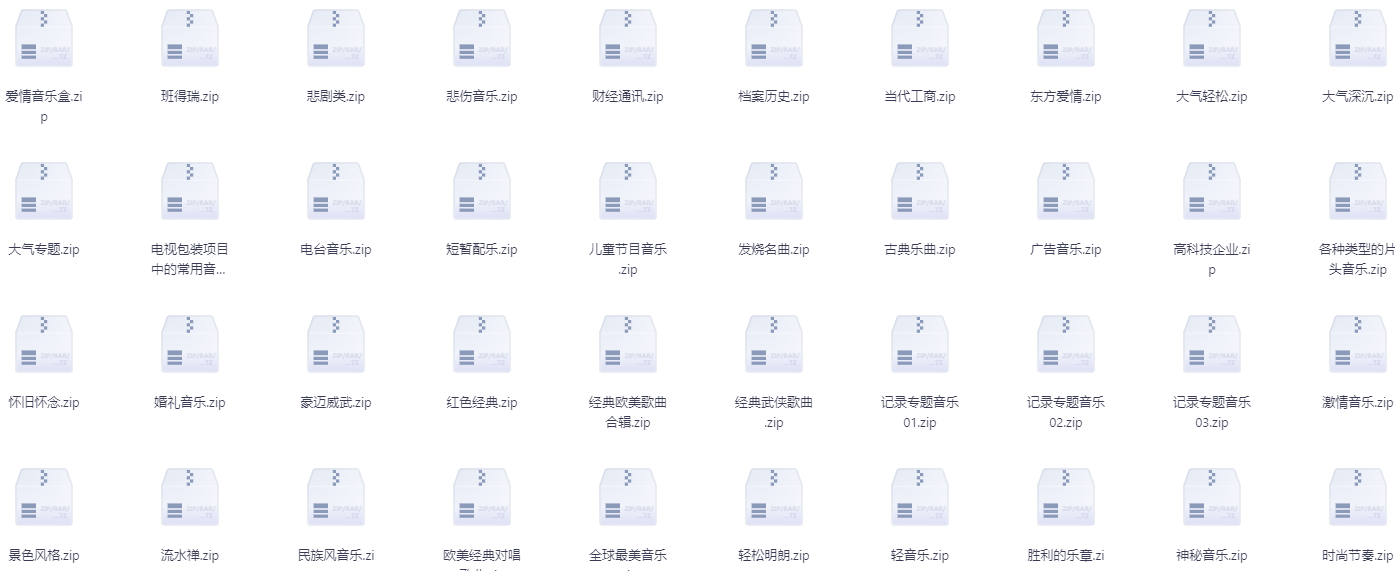Select the 激情音乐.zip archive
This screenshot has height=571, width=1395.
(x=1358, y=345)
